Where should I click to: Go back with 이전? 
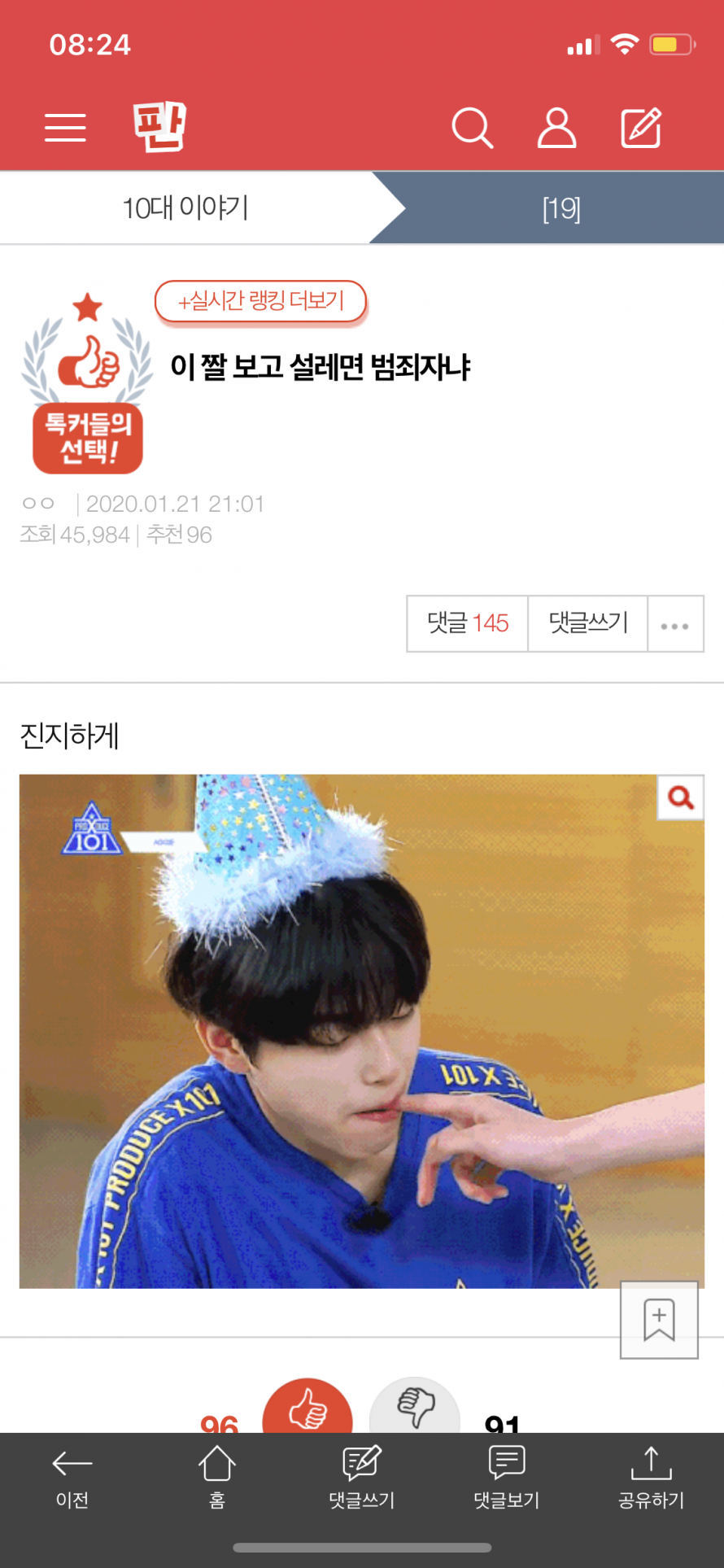72,1478
